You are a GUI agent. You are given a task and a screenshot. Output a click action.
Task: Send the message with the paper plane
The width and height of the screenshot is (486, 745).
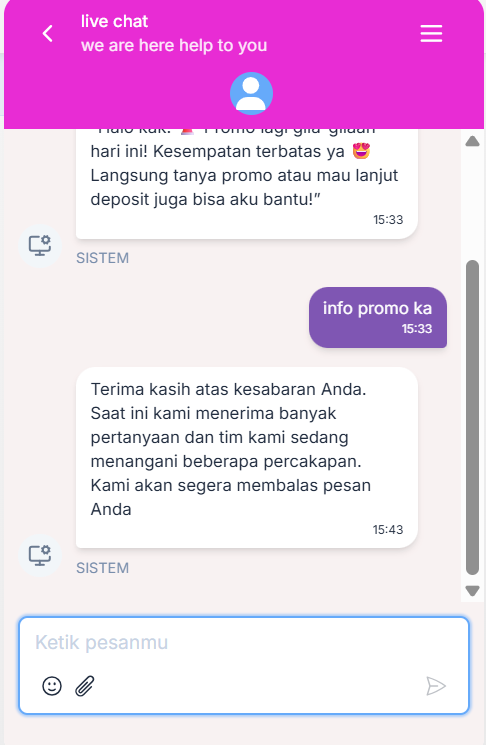435,686
